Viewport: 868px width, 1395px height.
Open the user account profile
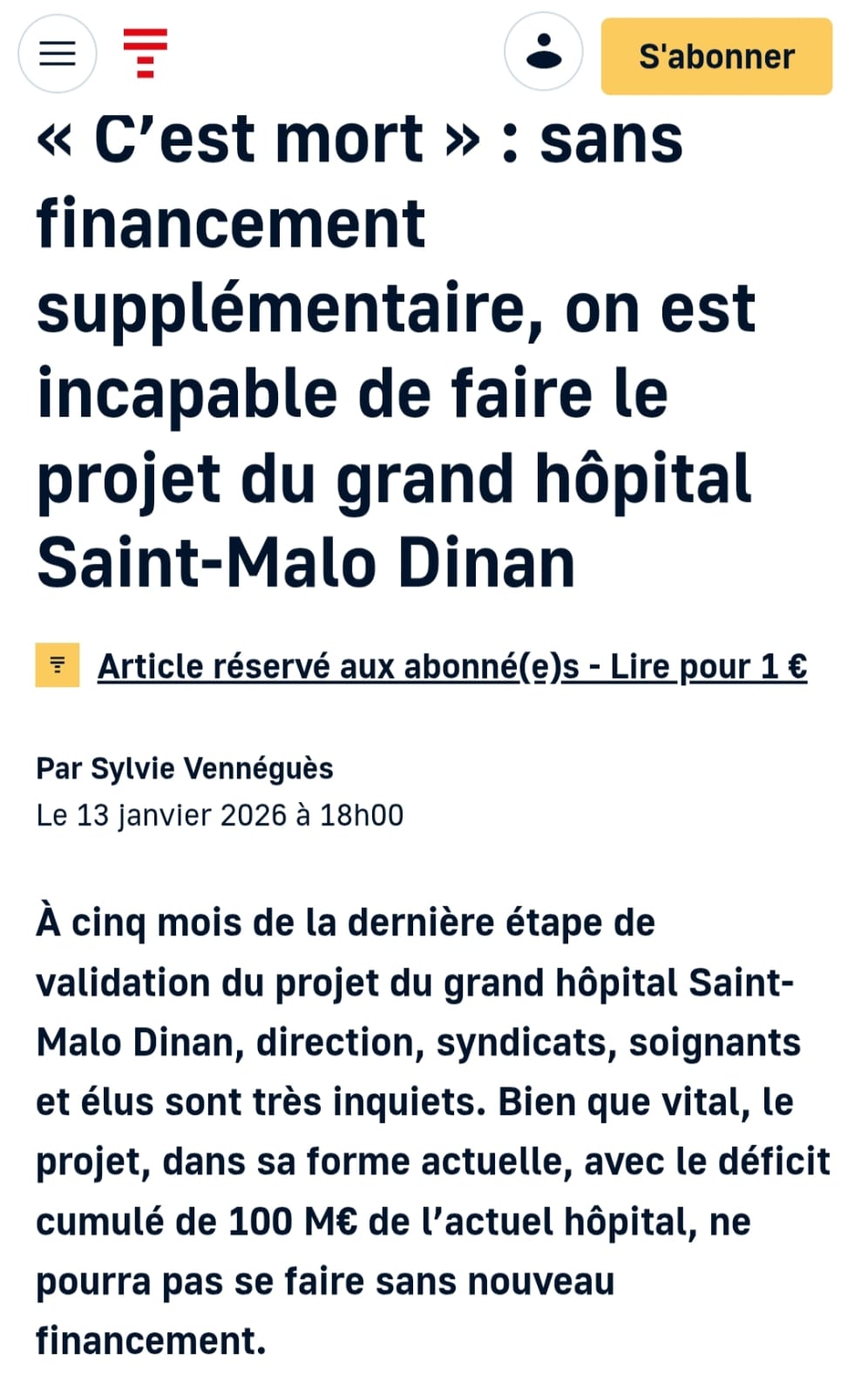tap(544, 52)
